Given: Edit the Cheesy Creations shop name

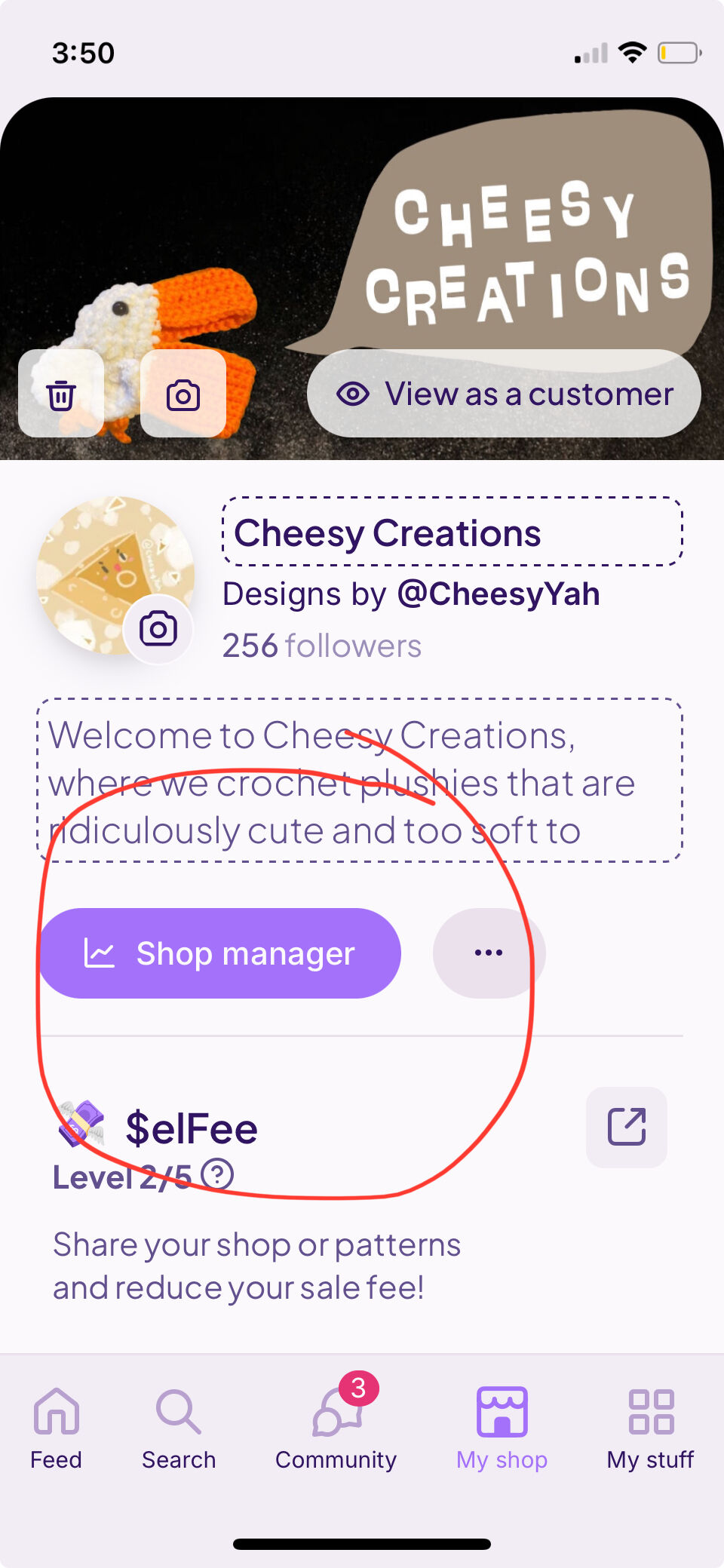Looking at the screenshot, I should pyautogui.click(x=452, y=532).
